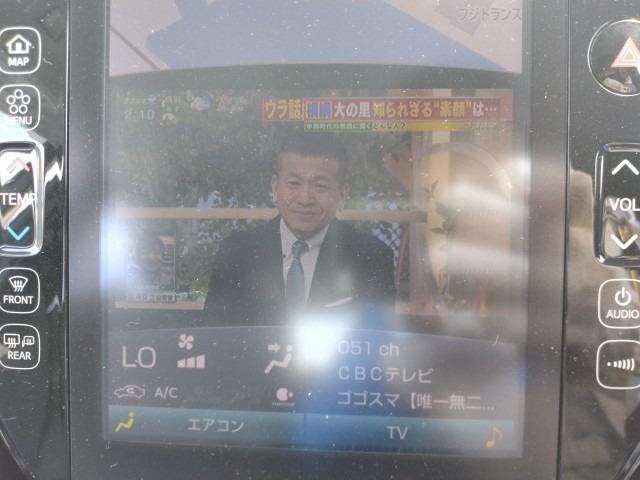Turn on the REAR defogger
This screenshot has height=480, width=640.
coord(19,346)
